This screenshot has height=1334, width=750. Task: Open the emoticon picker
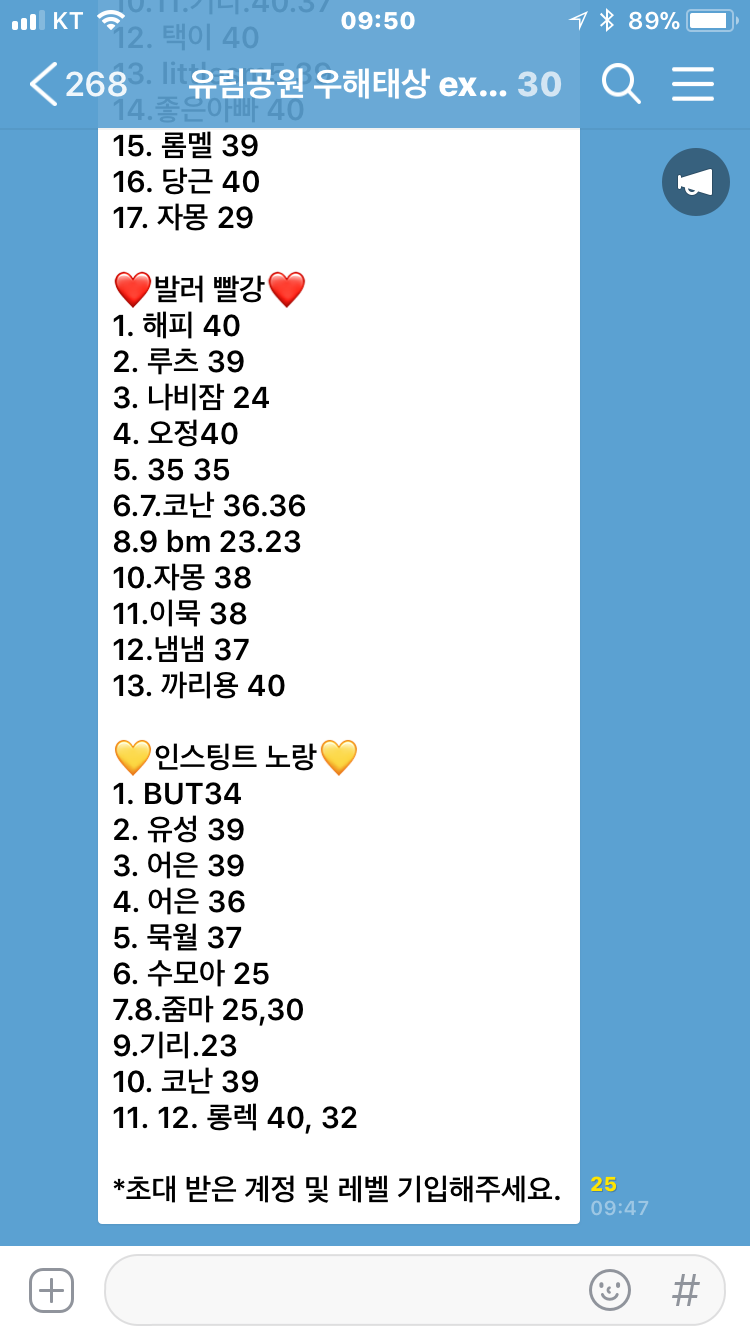pos(610,1290)
